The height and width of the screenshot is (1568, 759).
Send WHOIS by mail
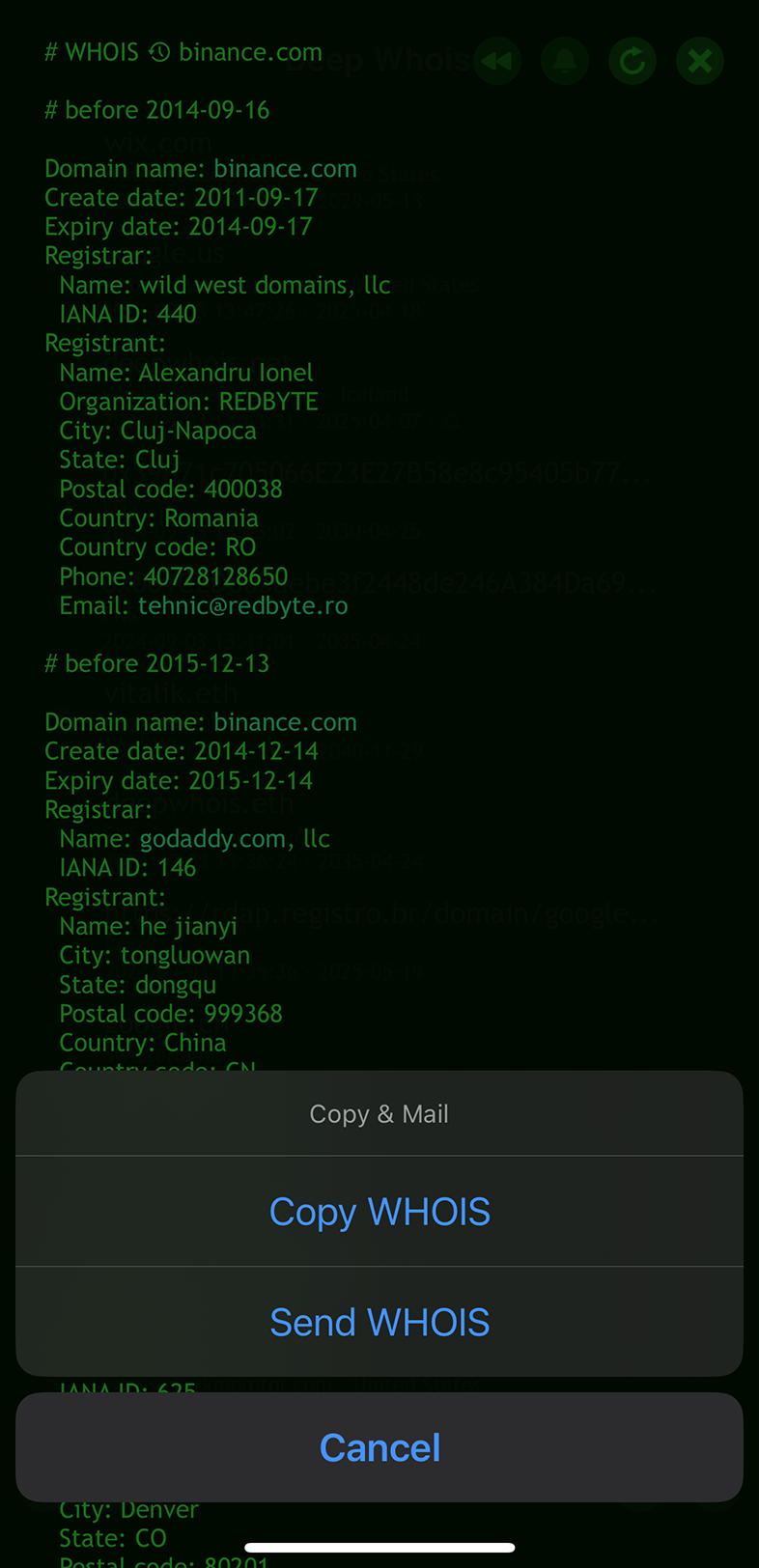pyautogui.click(x=379, y=1322)
